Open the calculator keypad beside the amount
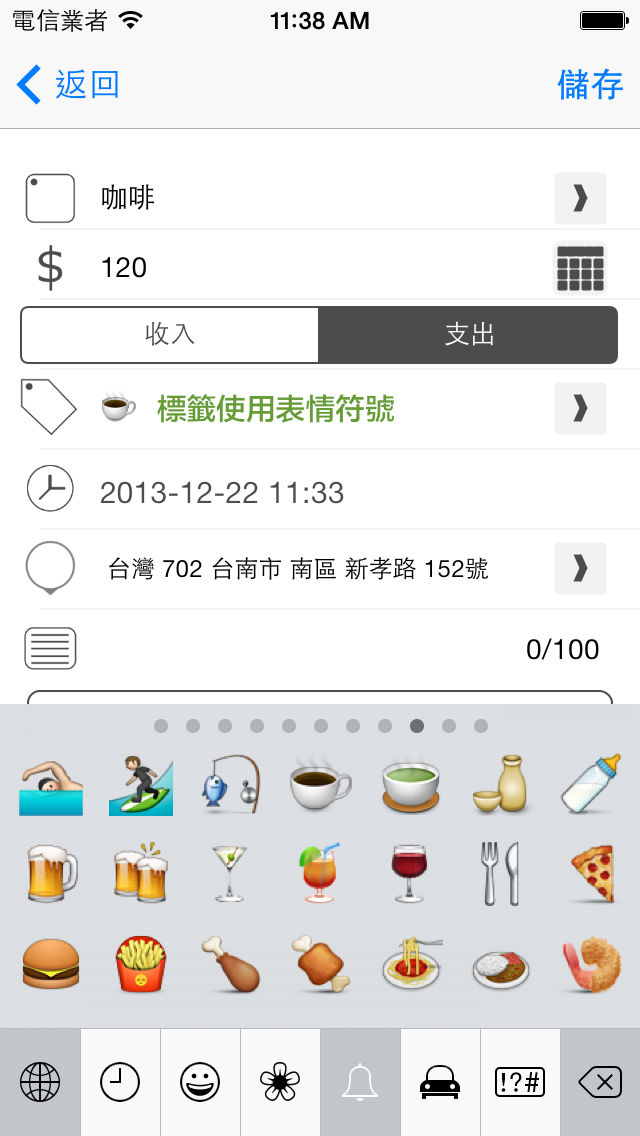 [x=580, y=268]
